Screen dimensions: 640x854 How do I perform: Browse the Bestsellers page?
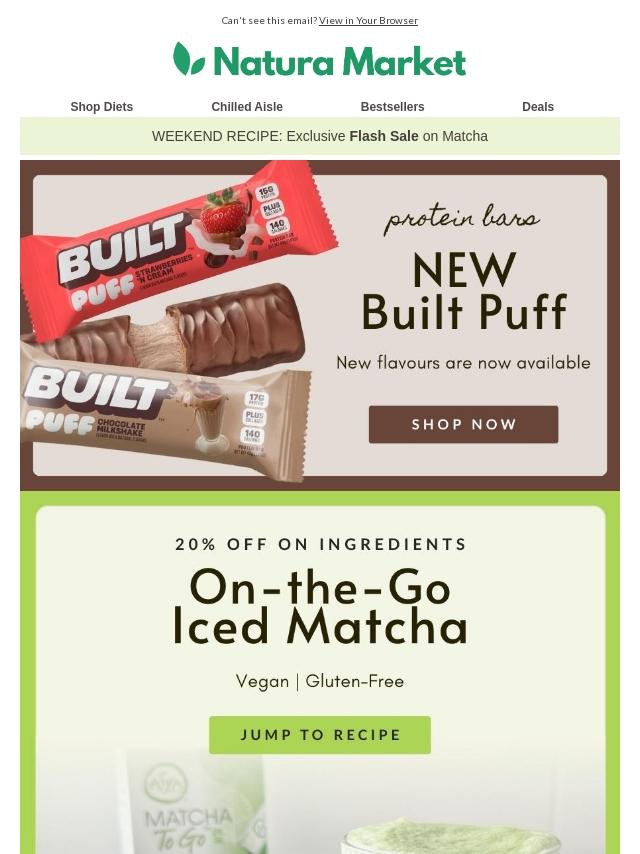point(392,107)
